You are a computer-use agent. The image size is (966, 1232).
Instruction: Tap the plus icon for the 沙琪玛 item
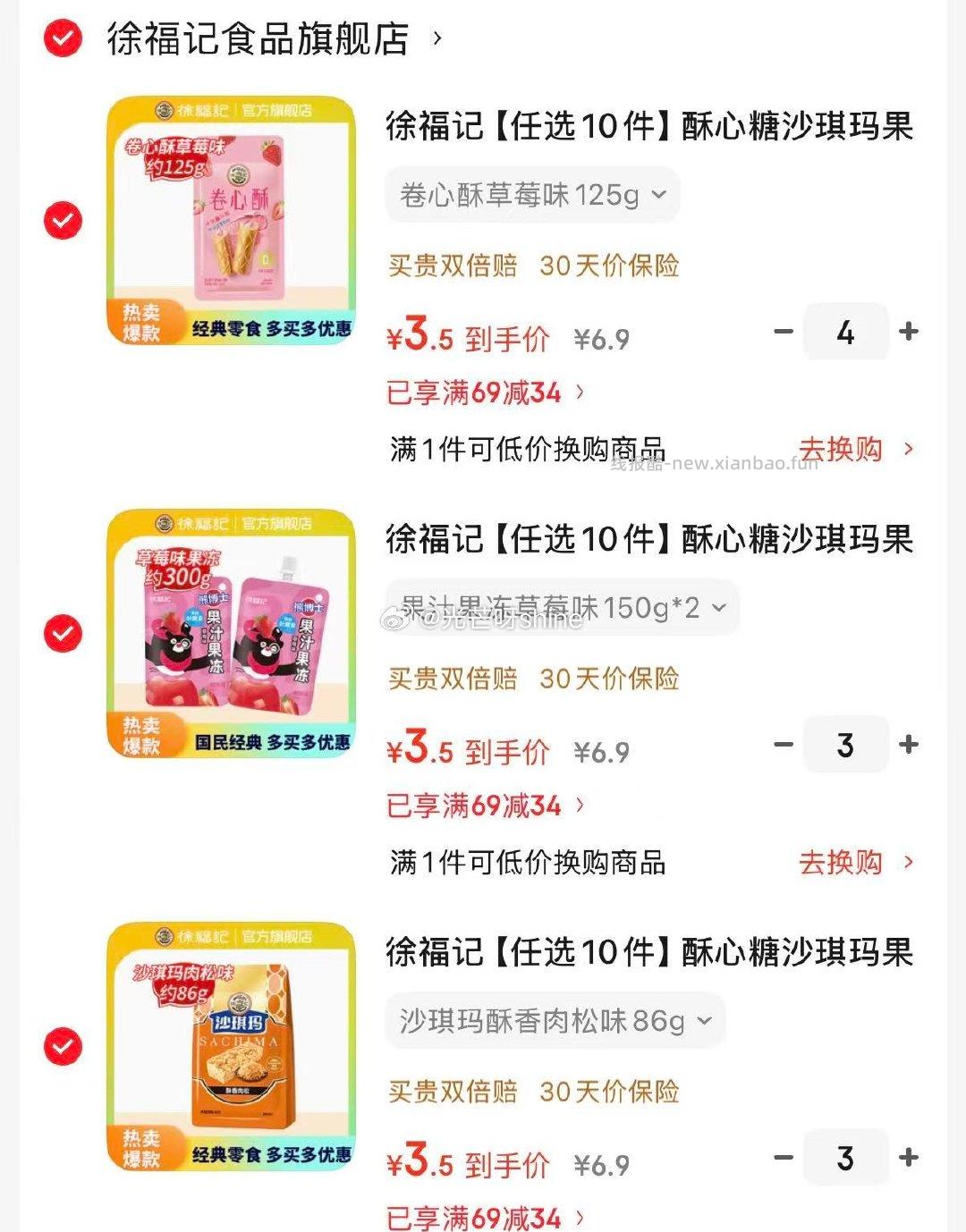910,1155
